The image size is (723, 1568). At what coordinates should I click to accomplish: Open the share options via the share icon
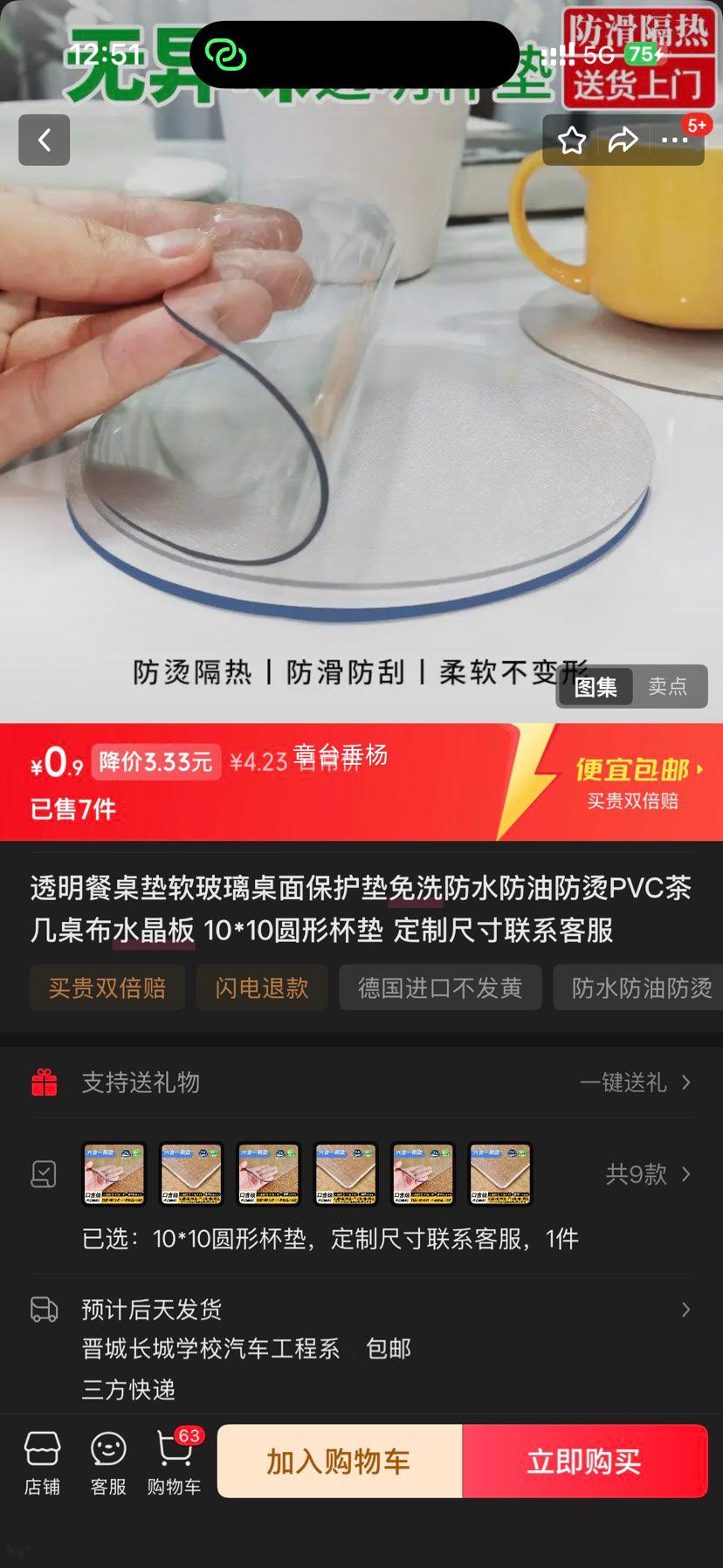(623, 140)
